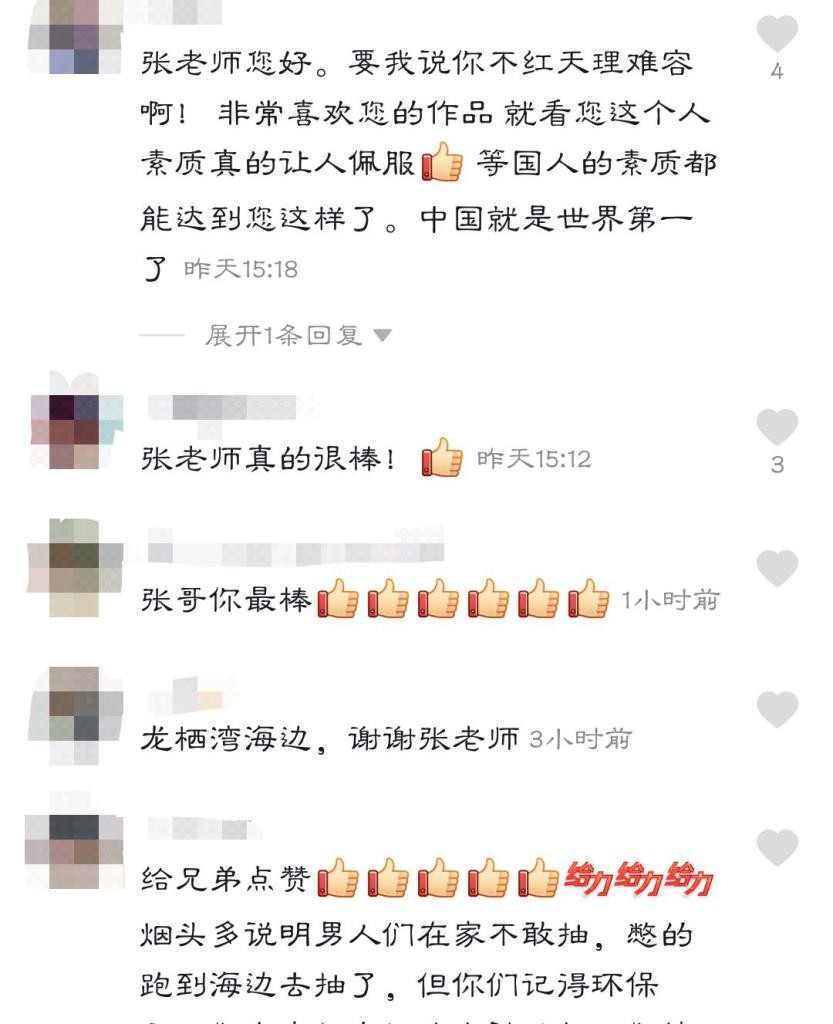Like the comment 龙栖湾海边，谢谢张老师
This screenshot has width=833, height=1024.
pyautogui.click(x=777, y=709)
